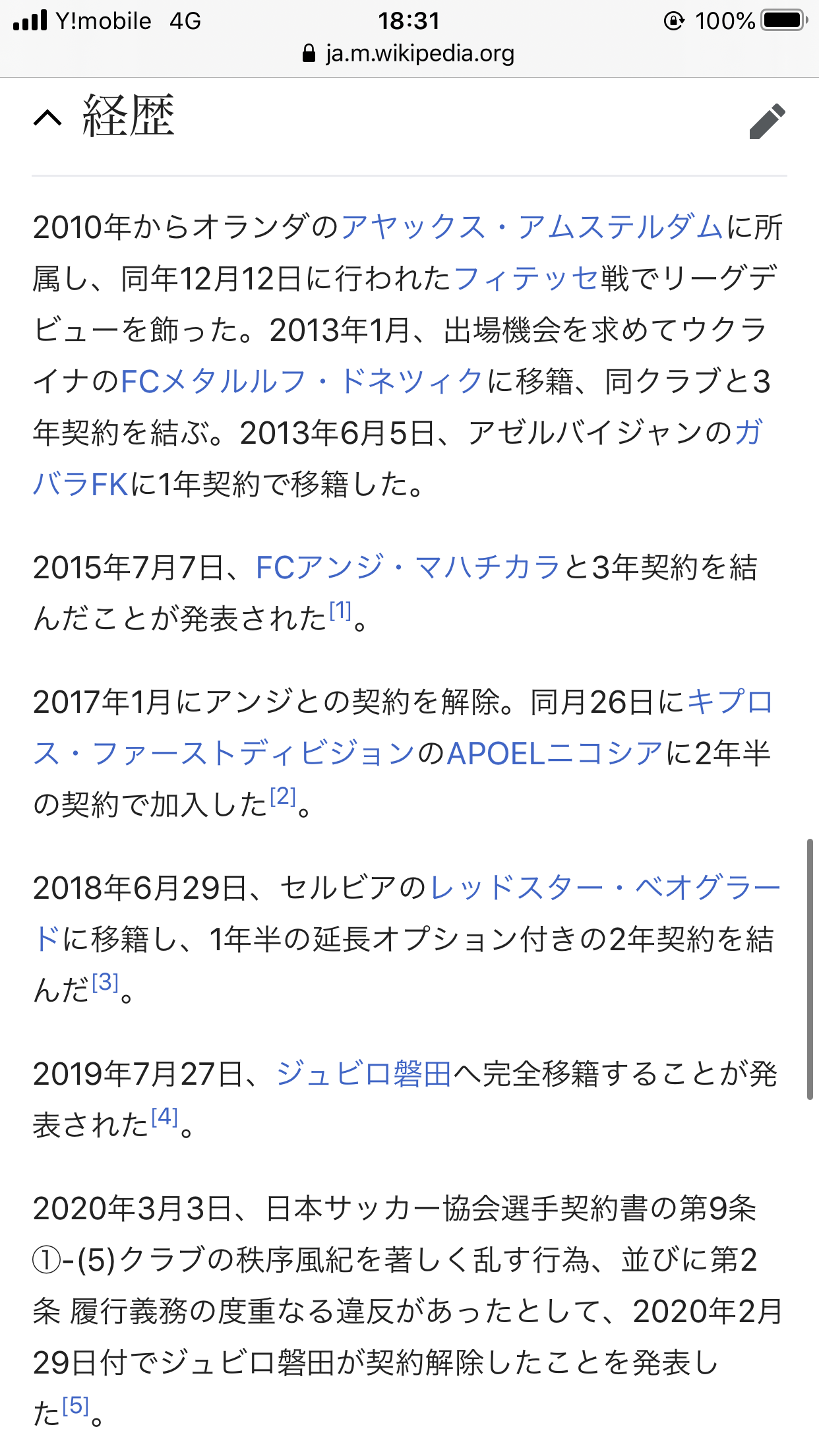
Task: Tap the ja.m.wikipedia.org address bar
Action: coord(409,54)
